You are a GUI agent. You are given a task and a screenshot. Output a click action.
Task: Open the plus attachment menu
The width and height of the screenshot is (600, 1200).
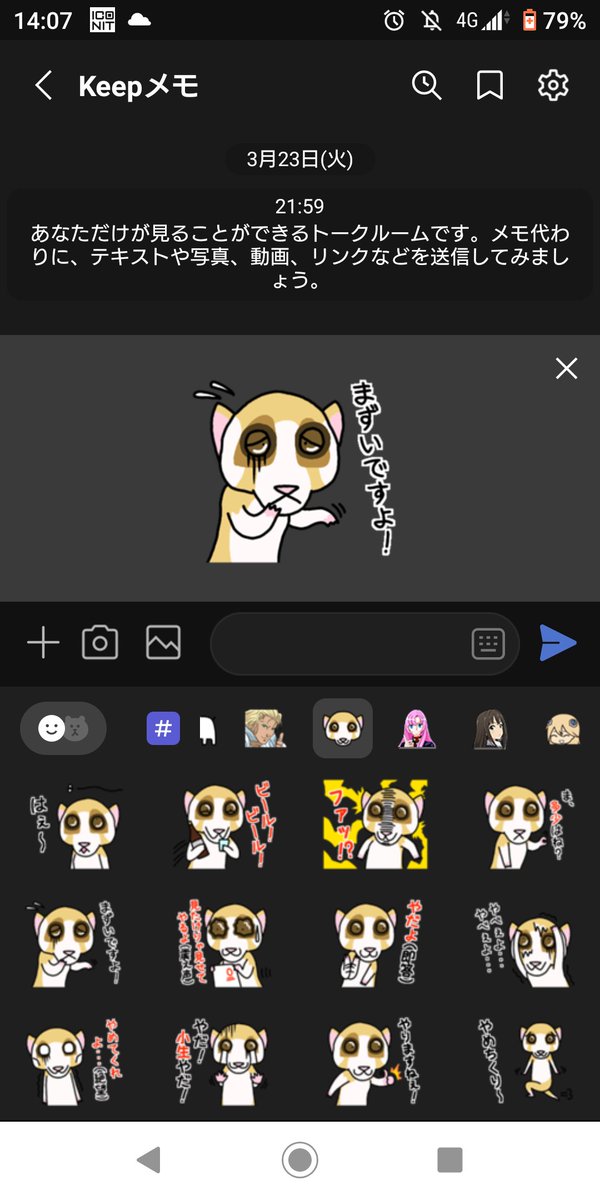click(43, 643)
